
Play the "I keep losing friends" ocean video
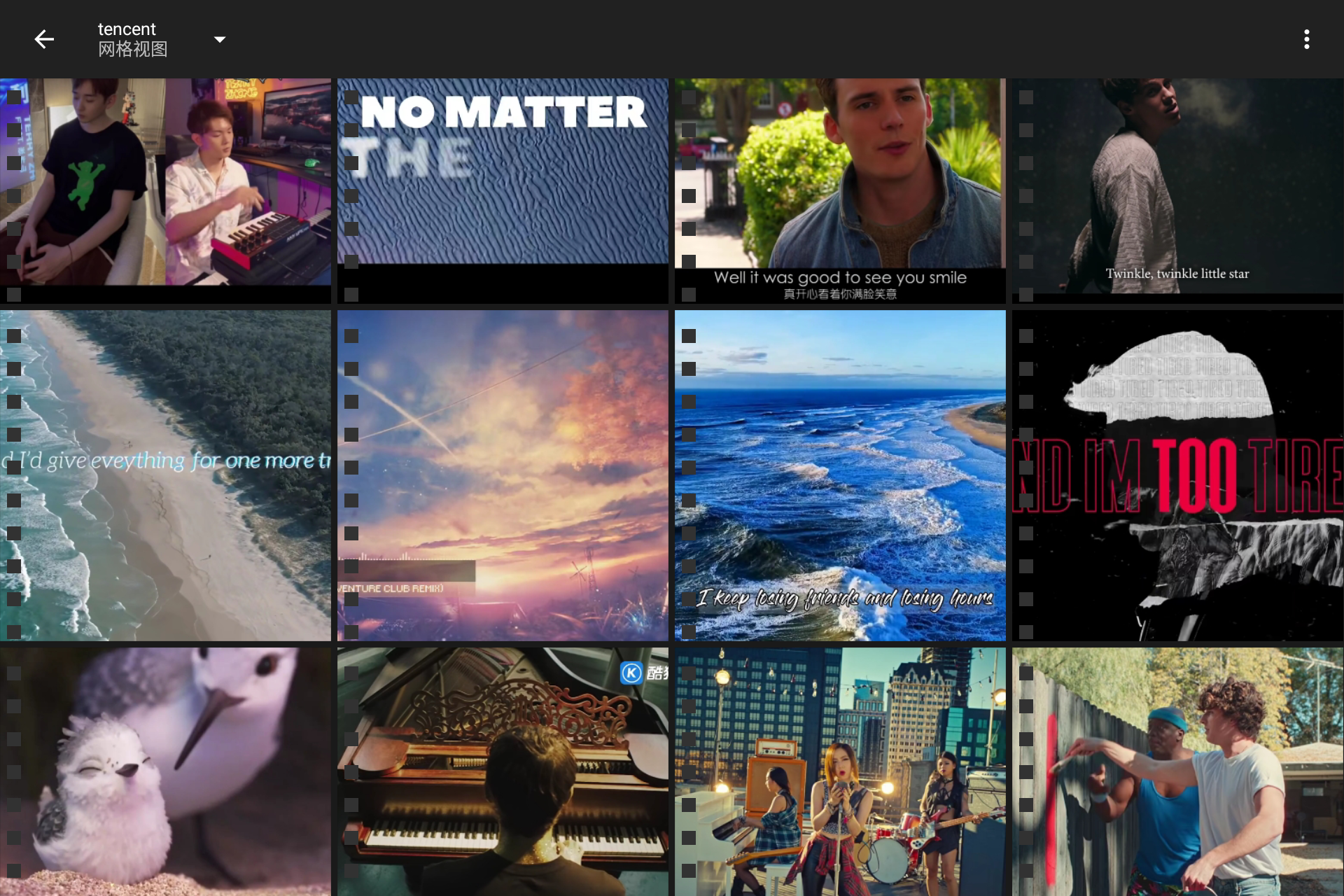tap(840, 475)
